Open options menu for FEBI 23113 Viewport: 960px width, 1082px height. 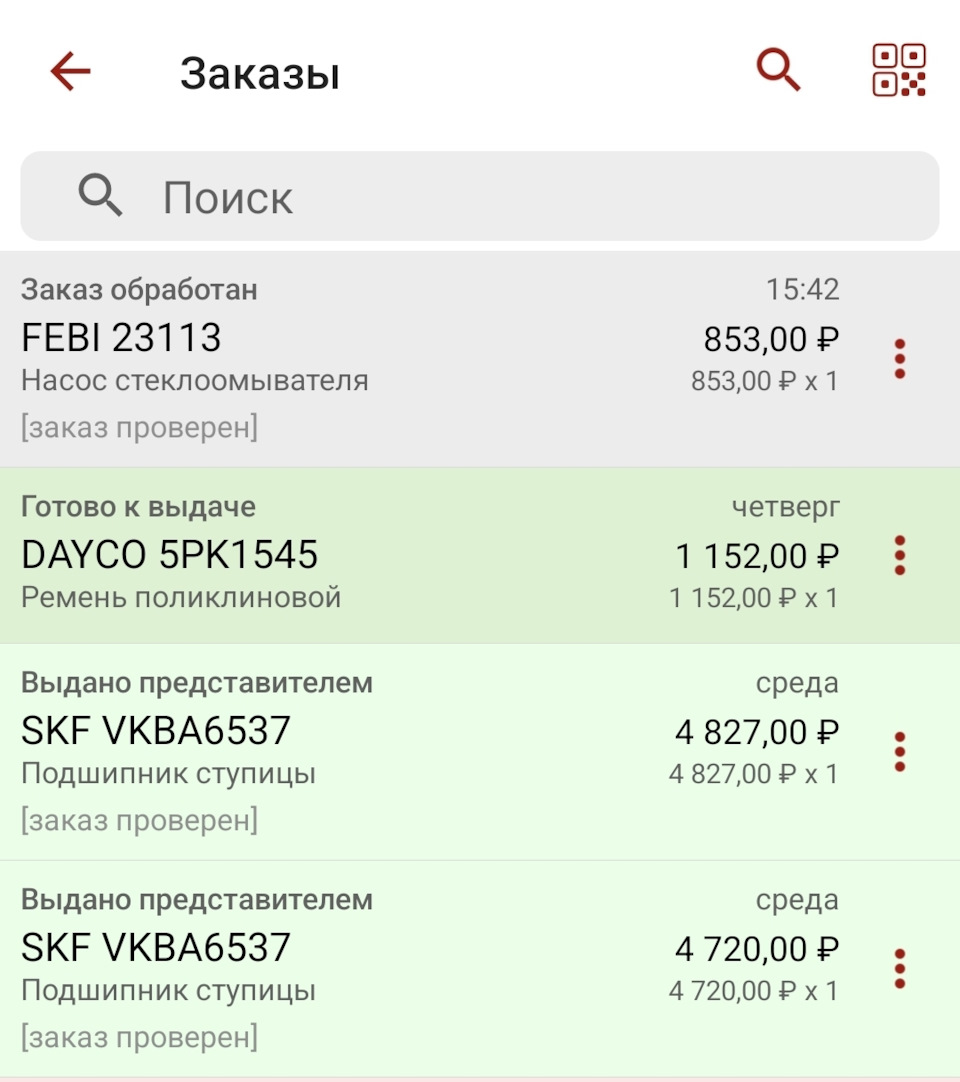click(x=899, y=359)
